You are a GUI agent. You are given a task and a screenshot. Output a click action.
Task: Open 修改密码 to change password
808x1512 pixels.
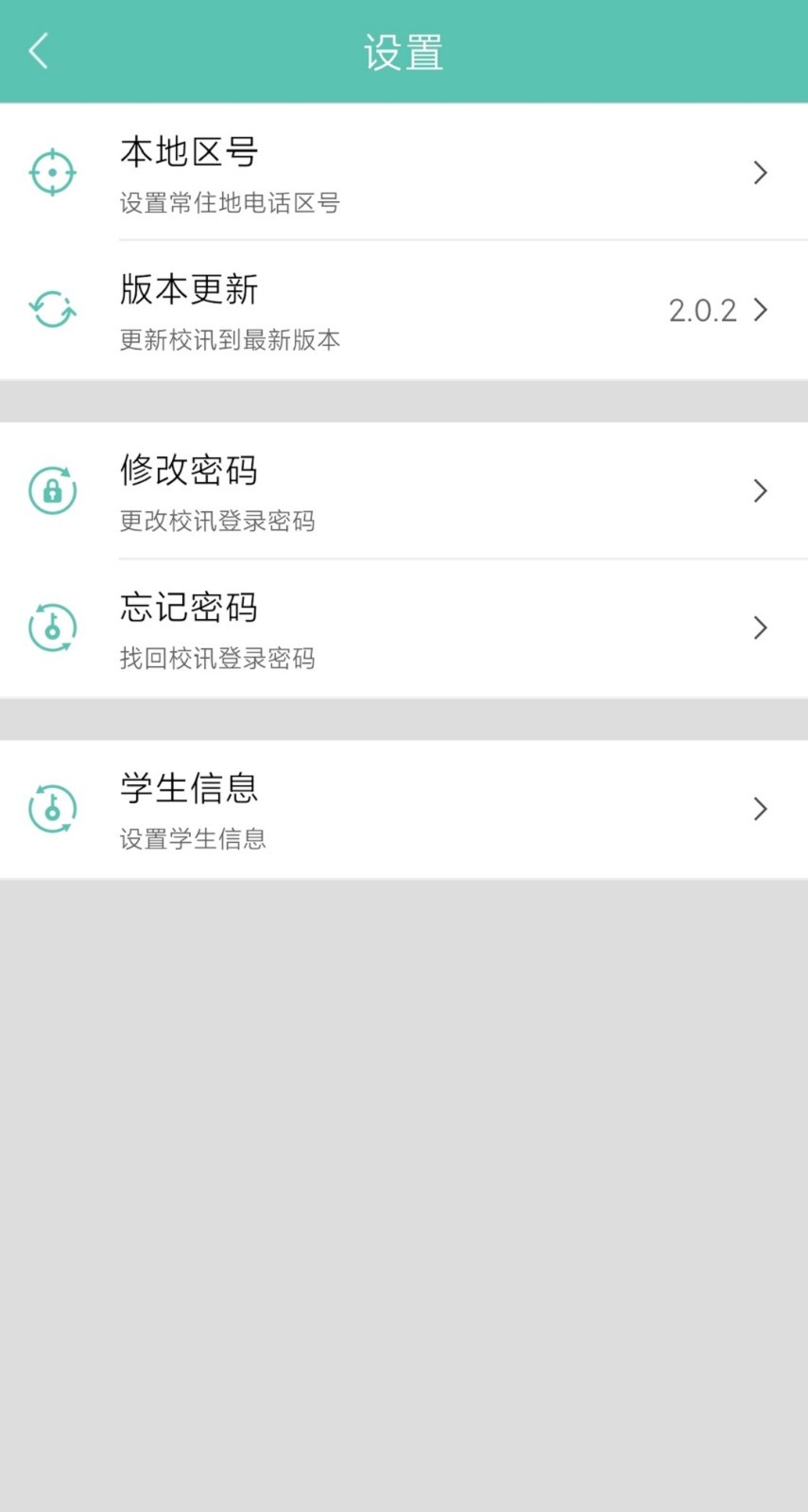(404, 490)
